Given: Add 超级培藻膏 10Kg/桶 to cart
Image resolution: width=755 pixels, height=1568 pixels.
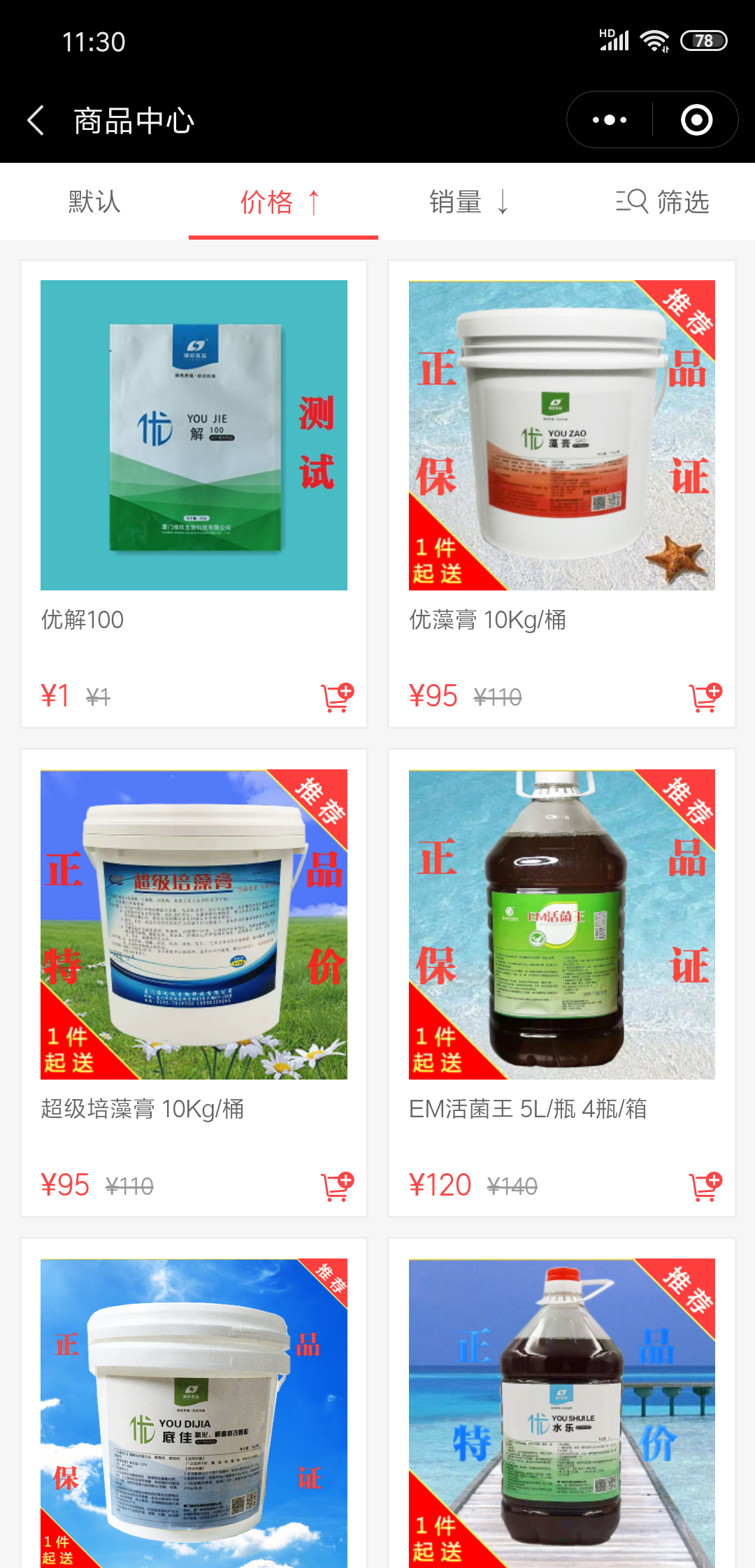Looking at the screenshot, I should 337,1186.
